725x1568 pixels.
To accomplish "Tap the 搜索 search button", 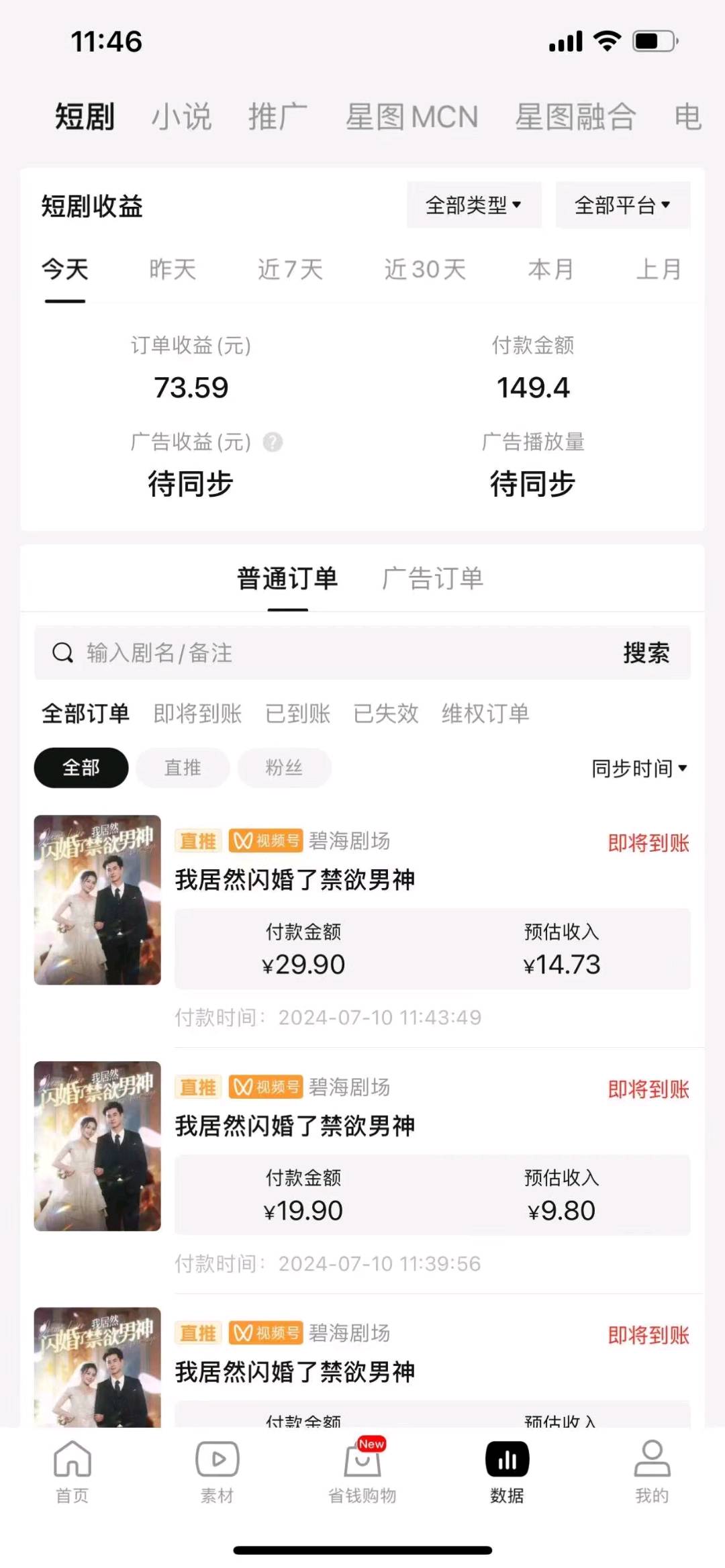I will point(646,652).
